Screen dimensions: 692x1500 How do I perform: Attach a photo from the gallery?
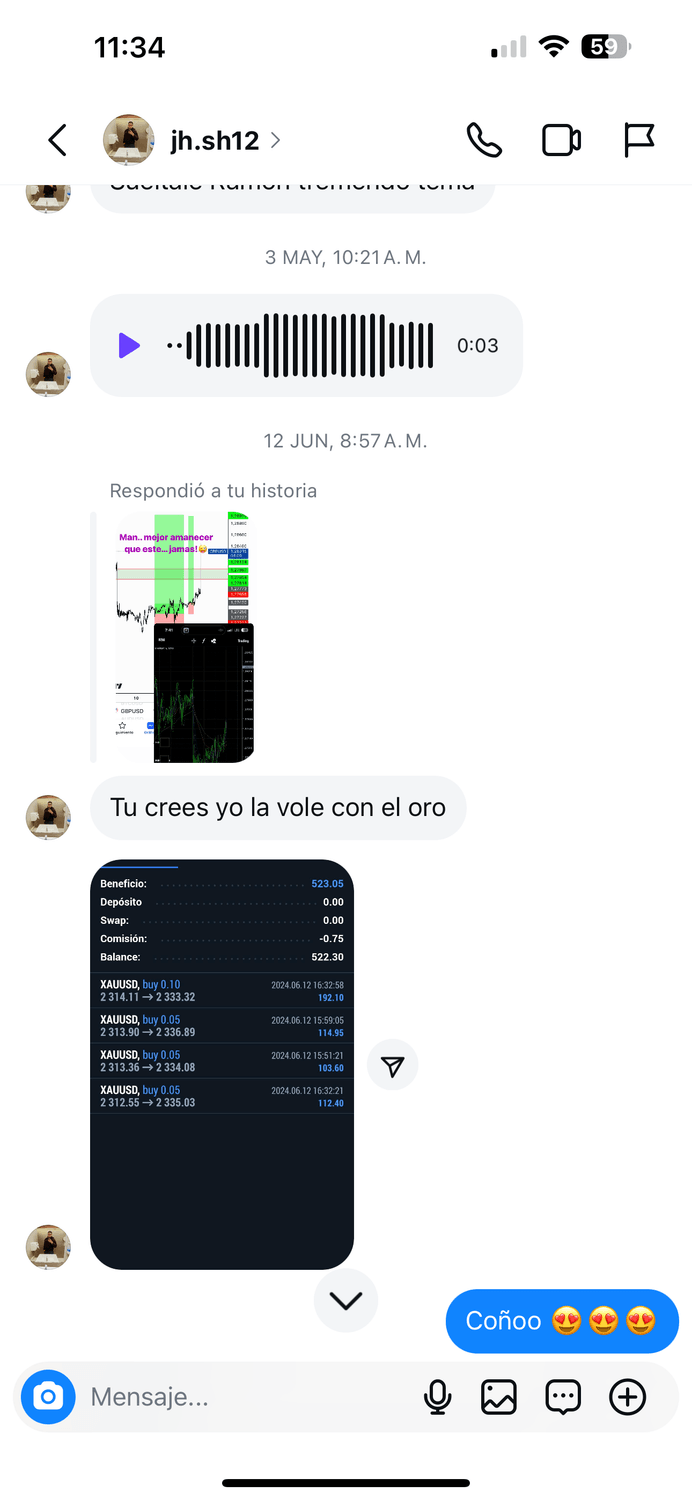click(x=498, y=1397)
